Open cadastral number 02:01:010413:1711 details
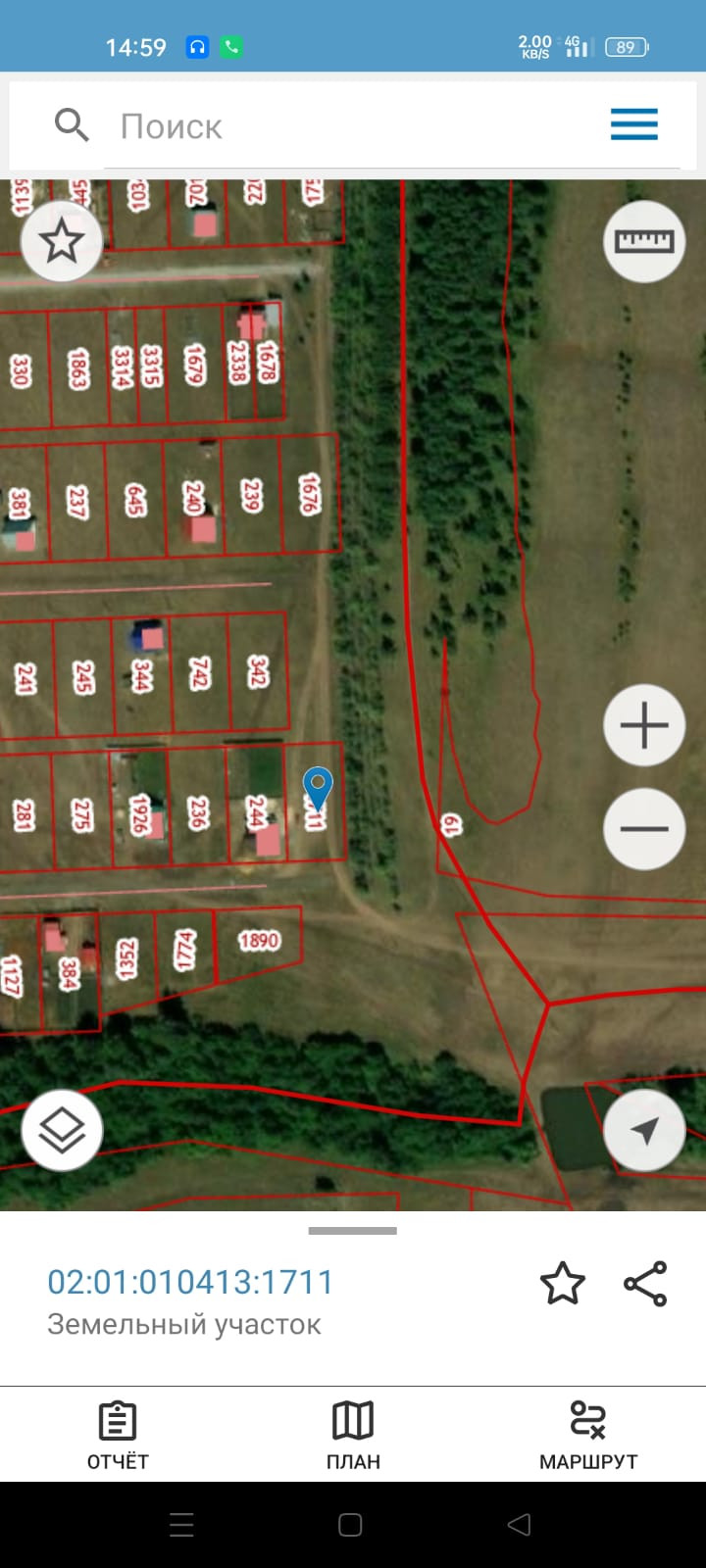The width and height of the screenshot is (706, 1568). (190, 1282)
